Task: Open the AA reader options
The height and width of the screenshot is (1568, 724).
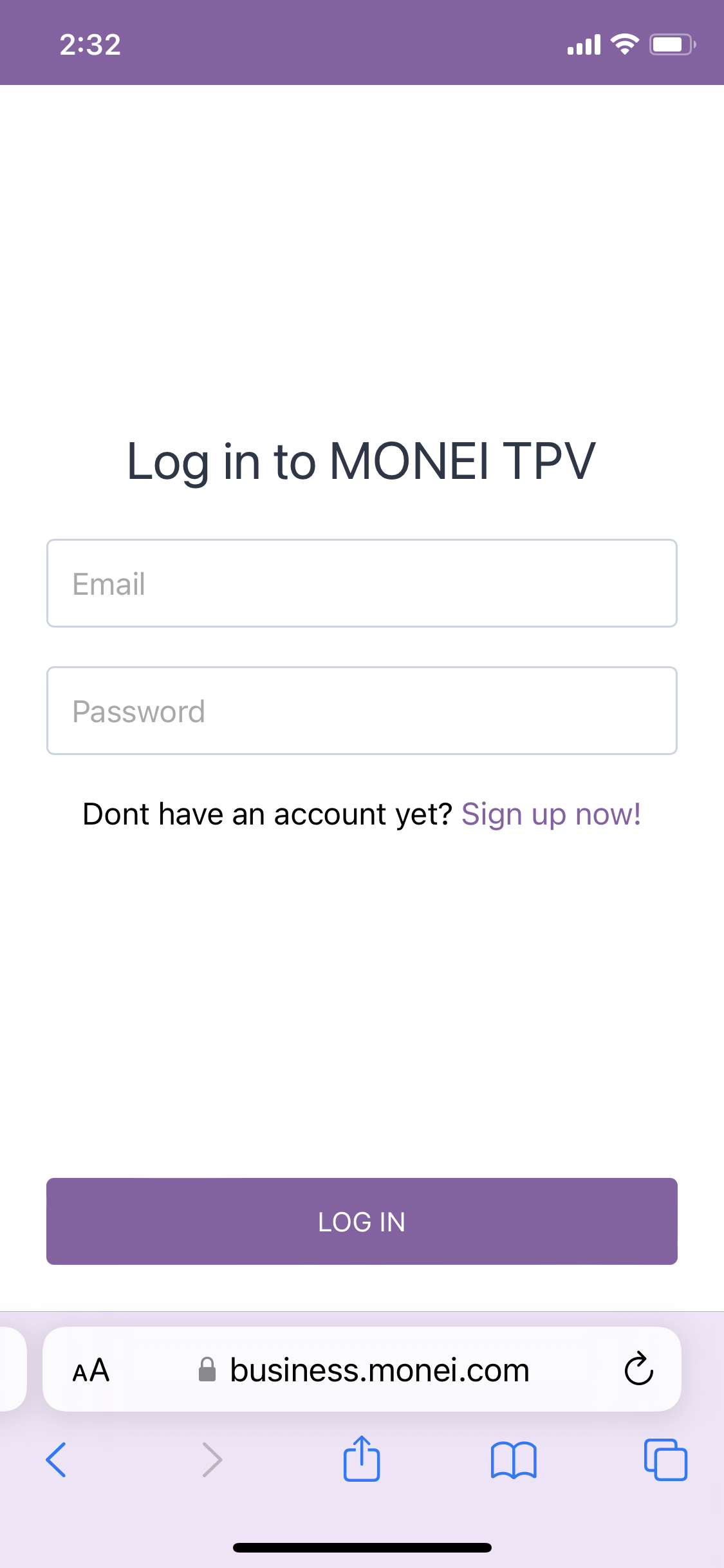Action: pos(91,1370)
